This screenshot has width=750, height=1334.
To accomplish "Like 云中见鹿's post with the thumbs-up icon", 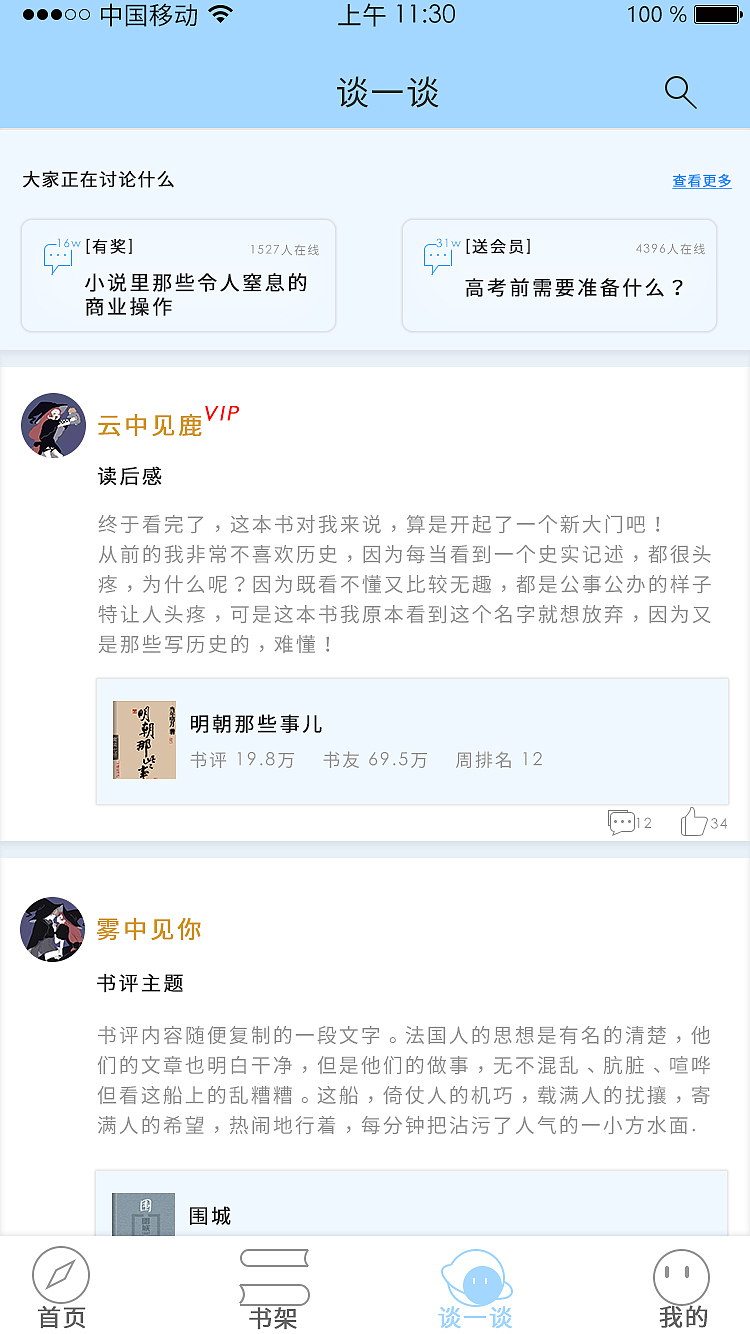I will point(694,820).
